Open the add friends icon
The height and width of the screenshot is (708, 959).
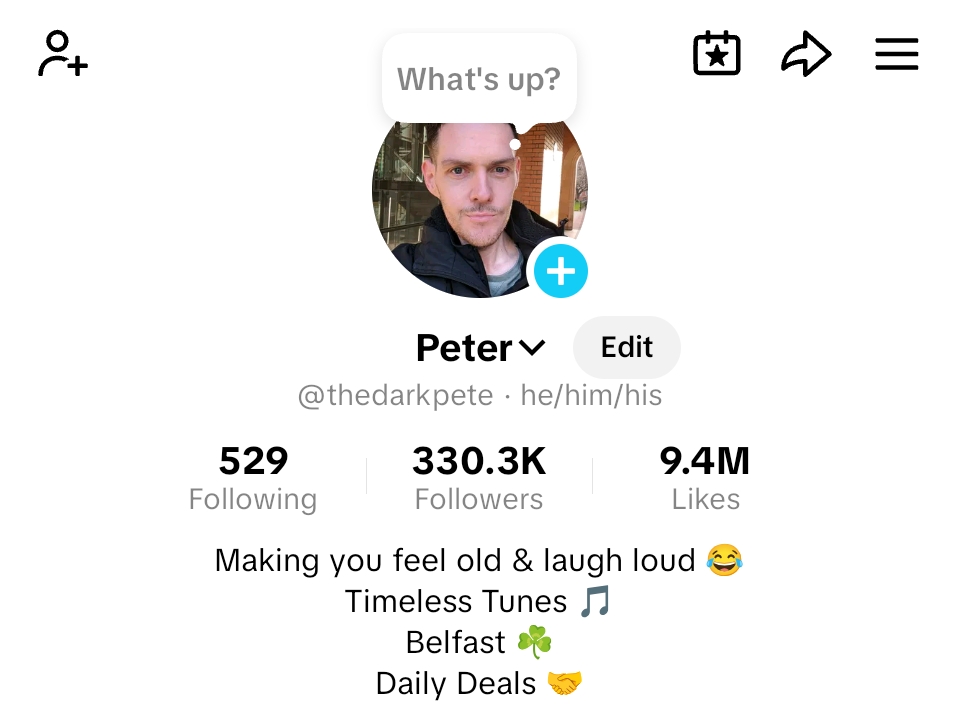click(x=62, y=54)
